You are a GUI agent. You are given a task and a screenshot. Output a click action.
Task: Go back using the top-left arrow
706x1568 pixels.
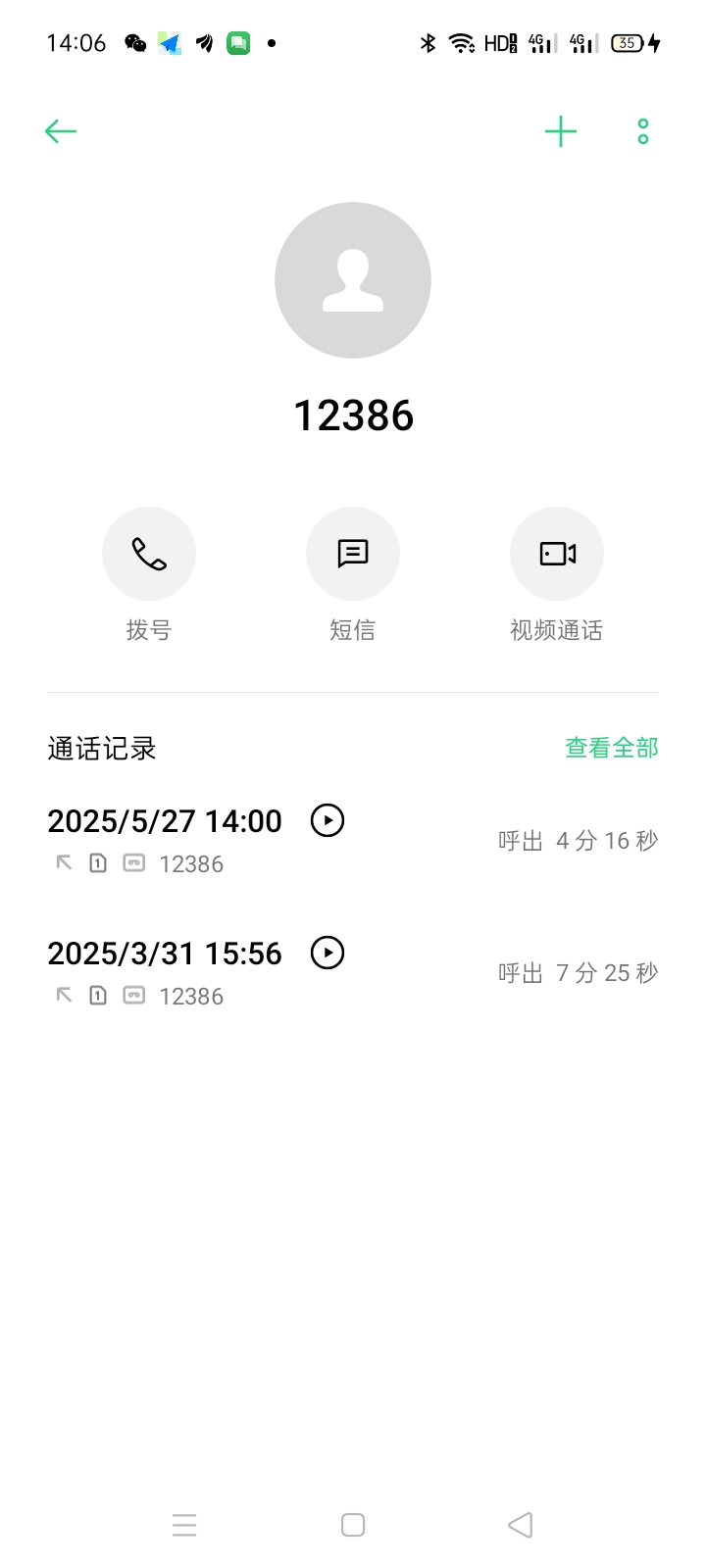(x=61, y=131)
